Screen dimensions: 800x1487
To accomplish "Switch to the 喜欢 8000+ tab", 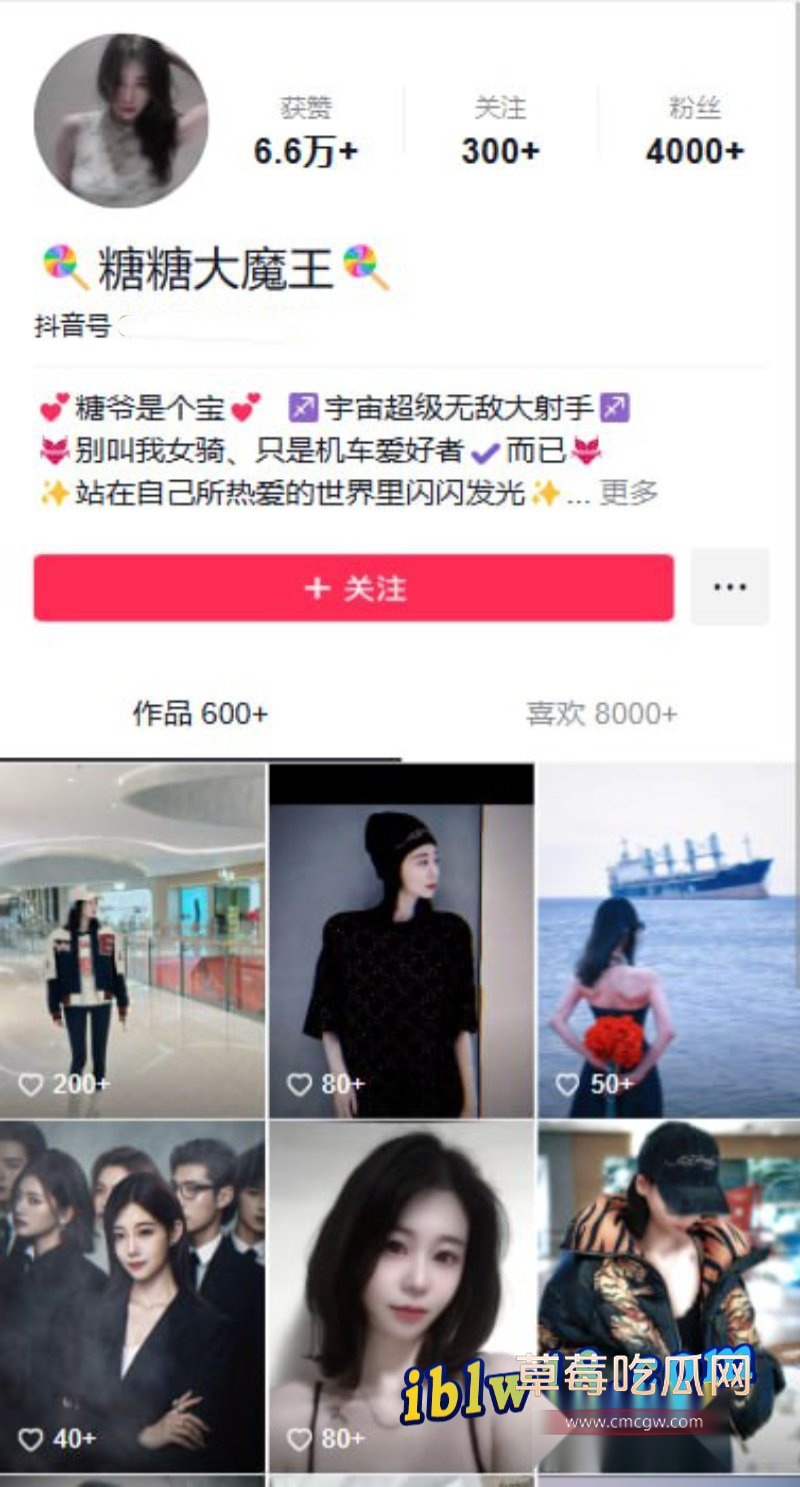I will pyautogui.click(x=601, y=714).
